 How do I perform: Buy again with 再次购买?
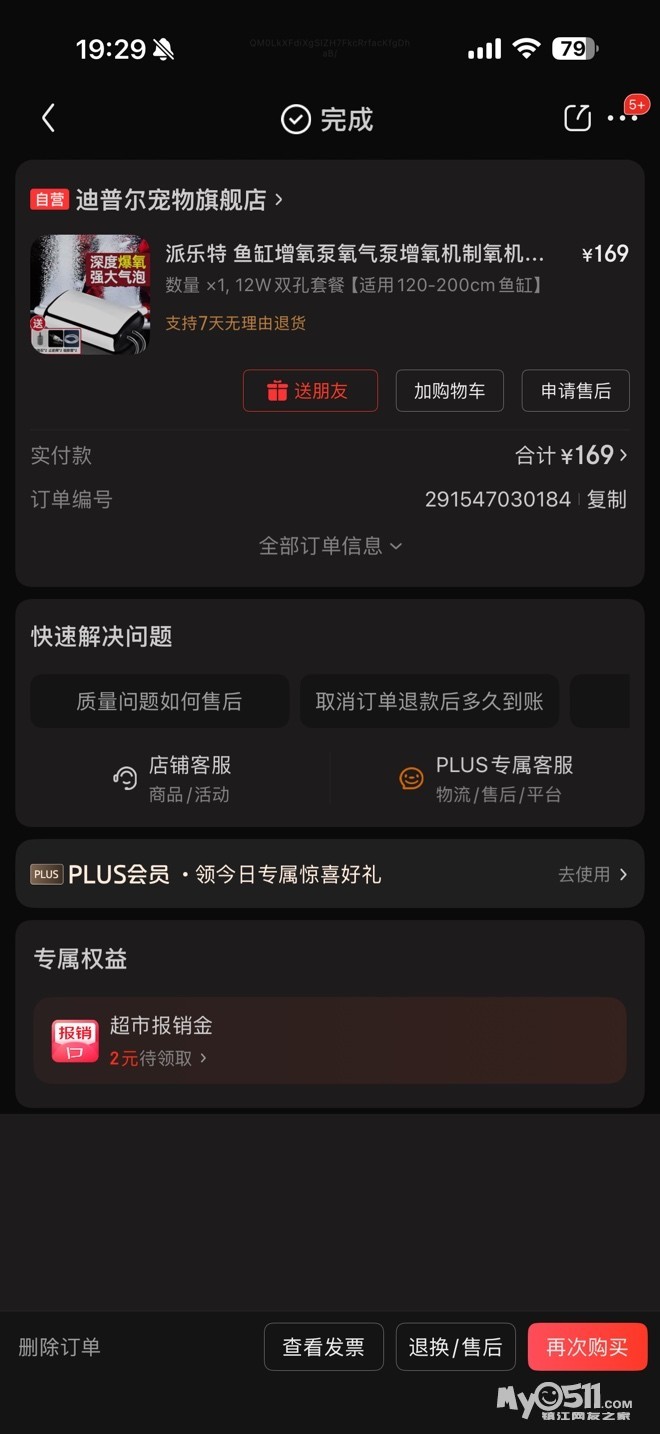pos(587,1347)
